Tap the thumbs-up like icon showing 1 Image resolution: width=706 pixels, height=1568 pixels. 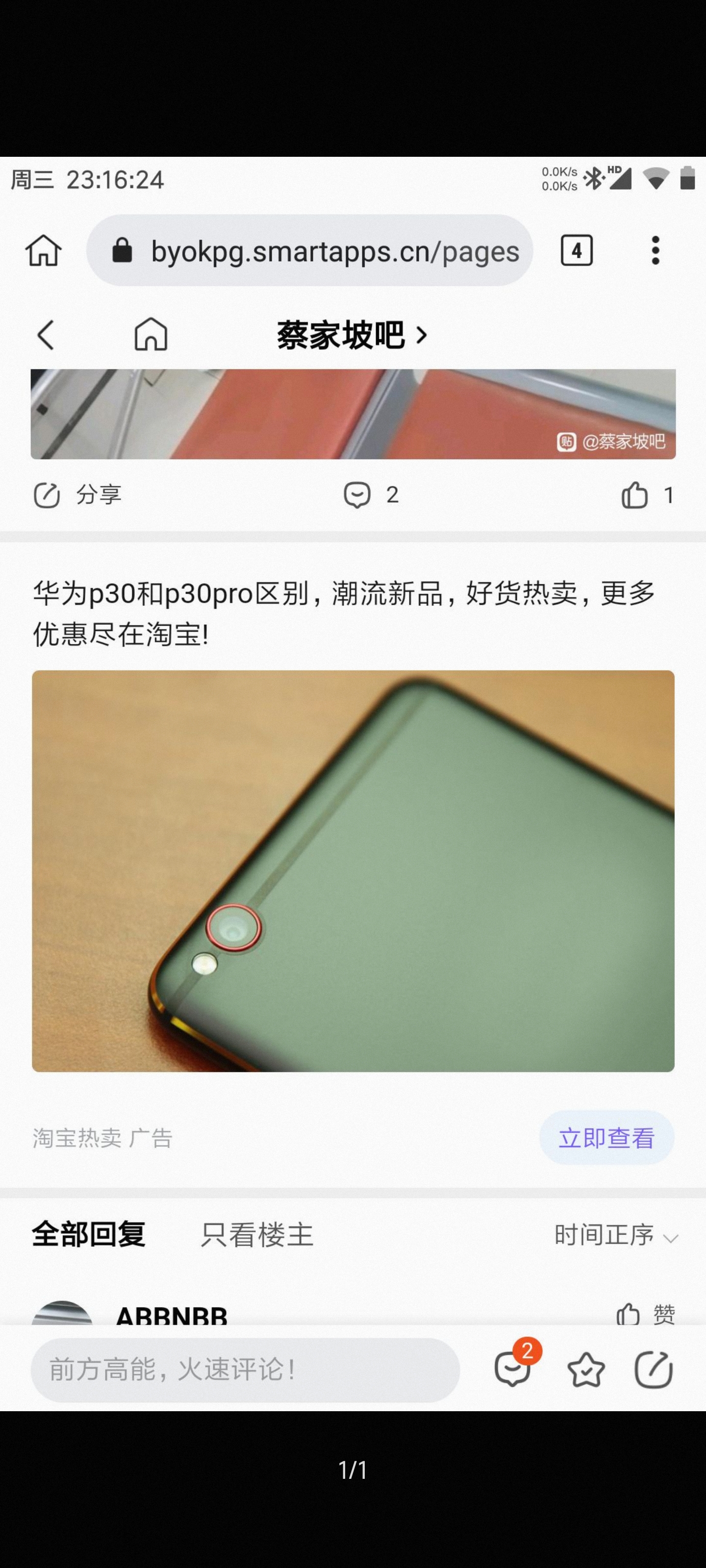(x=636, y=494)
